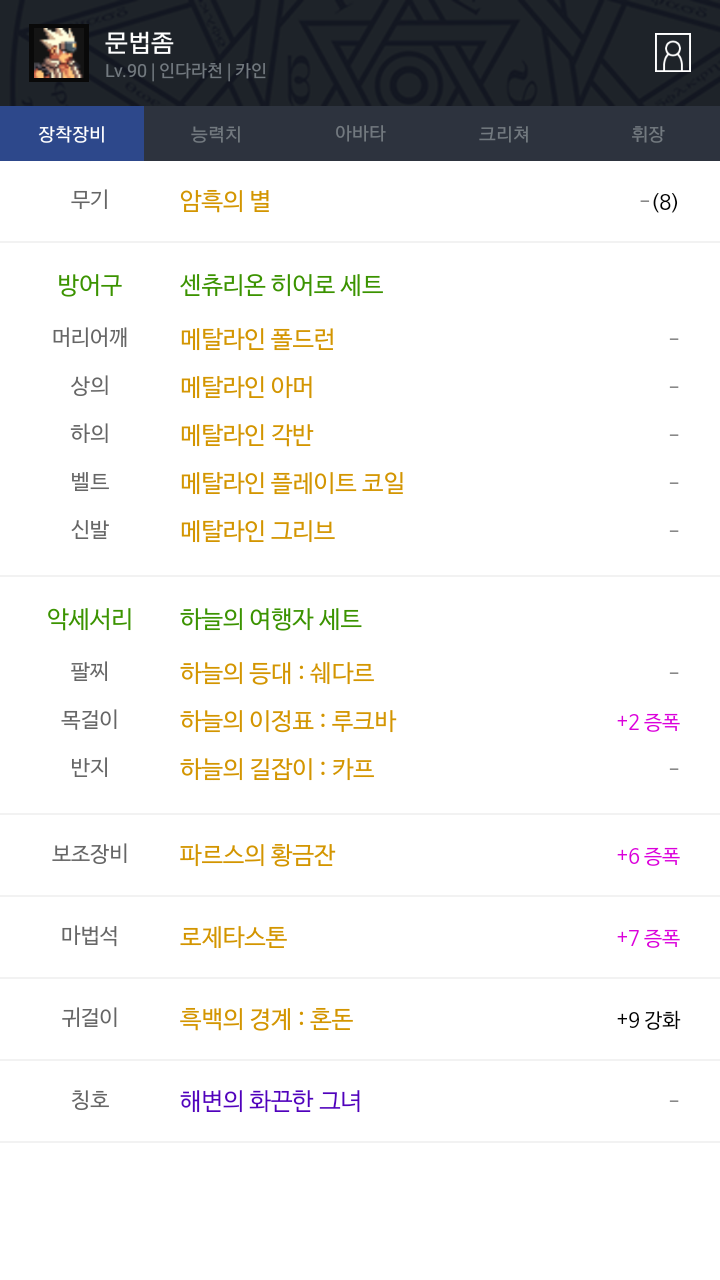Open 메탈라인 아머 item
The width and height of the screenshot is (720, 1280).
tap(247, 387)
